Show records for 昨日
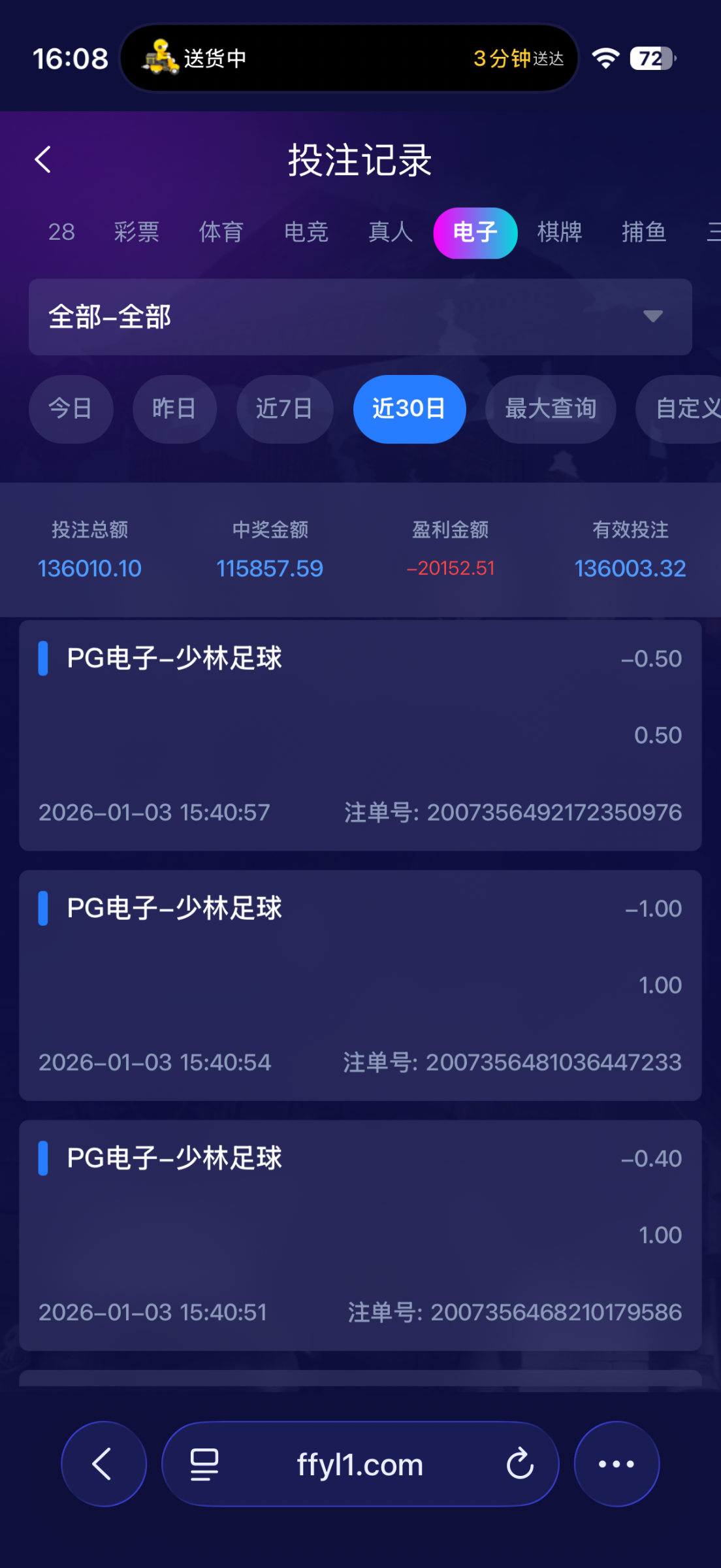This screenshot has width=721, height=1568. [174, 409]
